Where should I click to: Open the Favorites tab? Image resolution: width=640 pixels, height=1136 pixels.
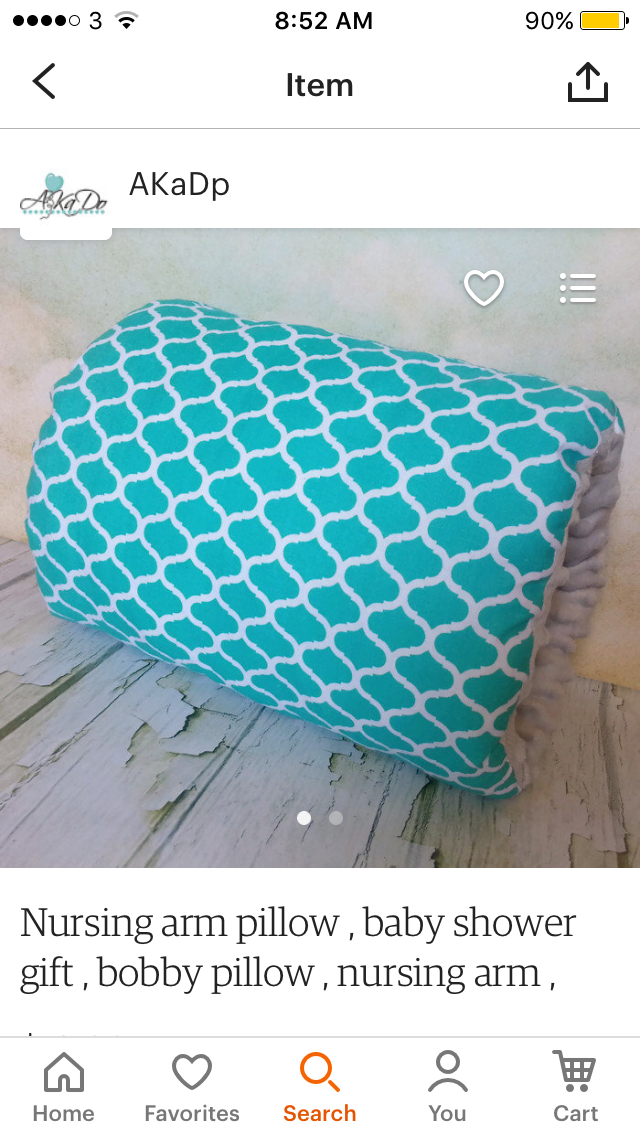coord(192,1087)
